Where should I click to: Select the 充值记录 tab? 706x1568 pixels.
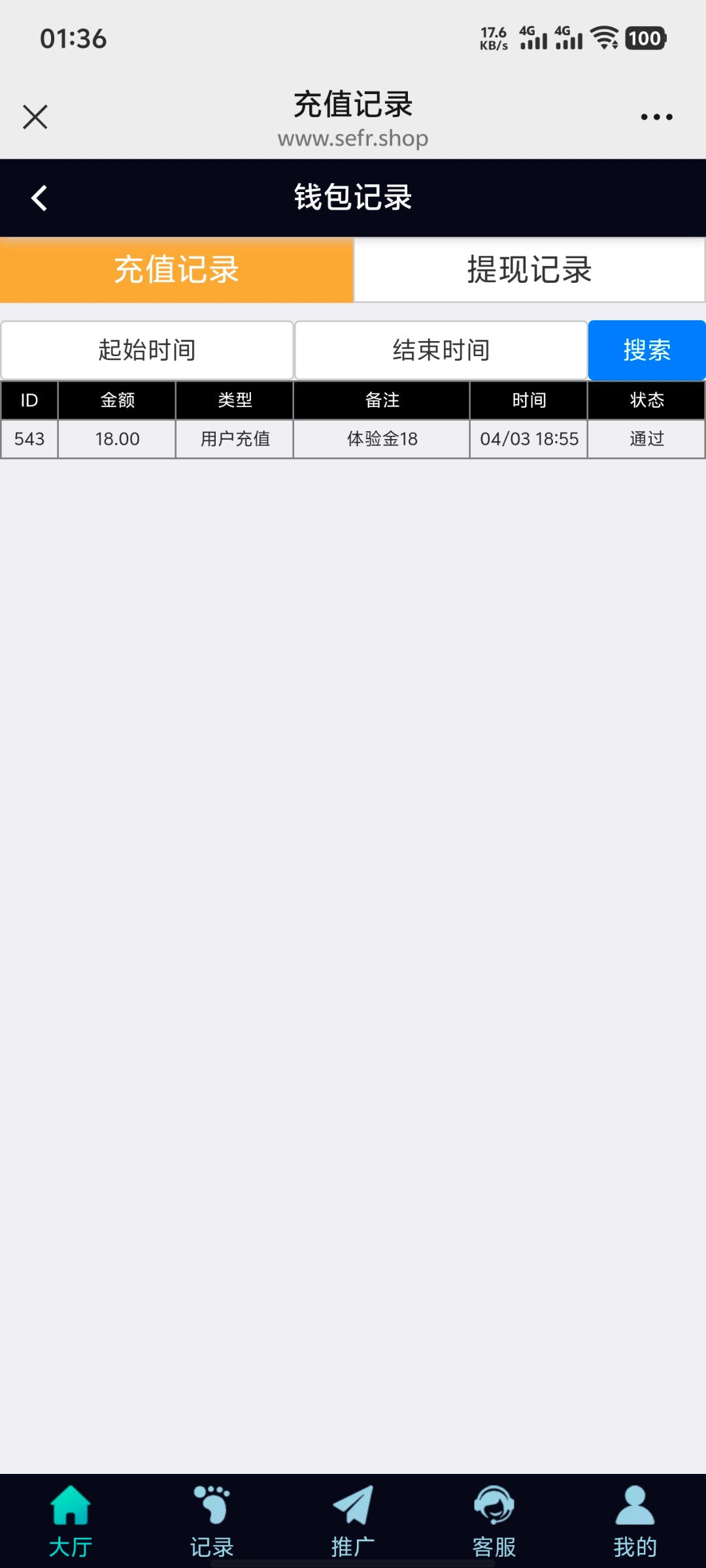click(176, 270)
